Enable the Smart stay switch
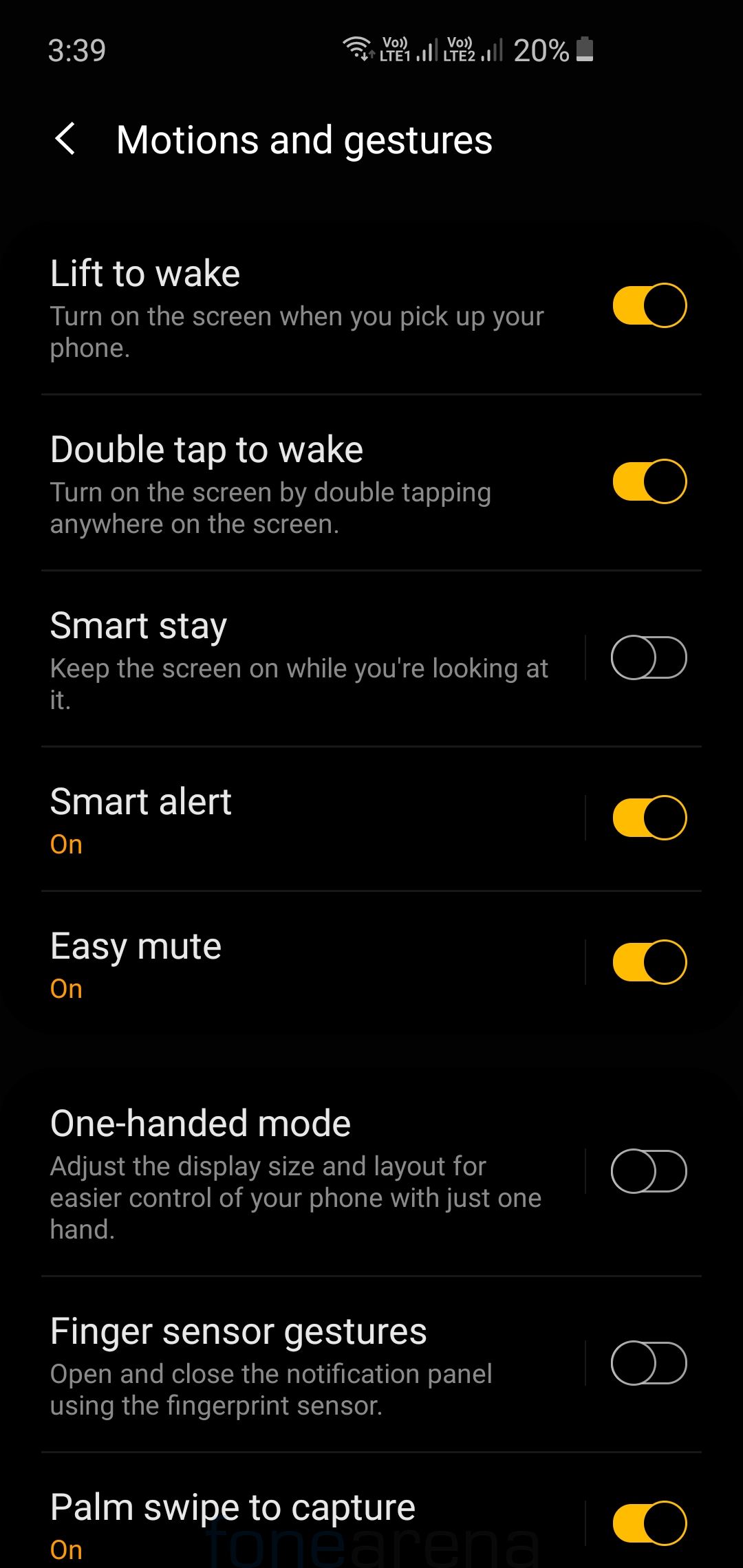This screenshot has width=743, height=1568. click(x=649, y=657)
